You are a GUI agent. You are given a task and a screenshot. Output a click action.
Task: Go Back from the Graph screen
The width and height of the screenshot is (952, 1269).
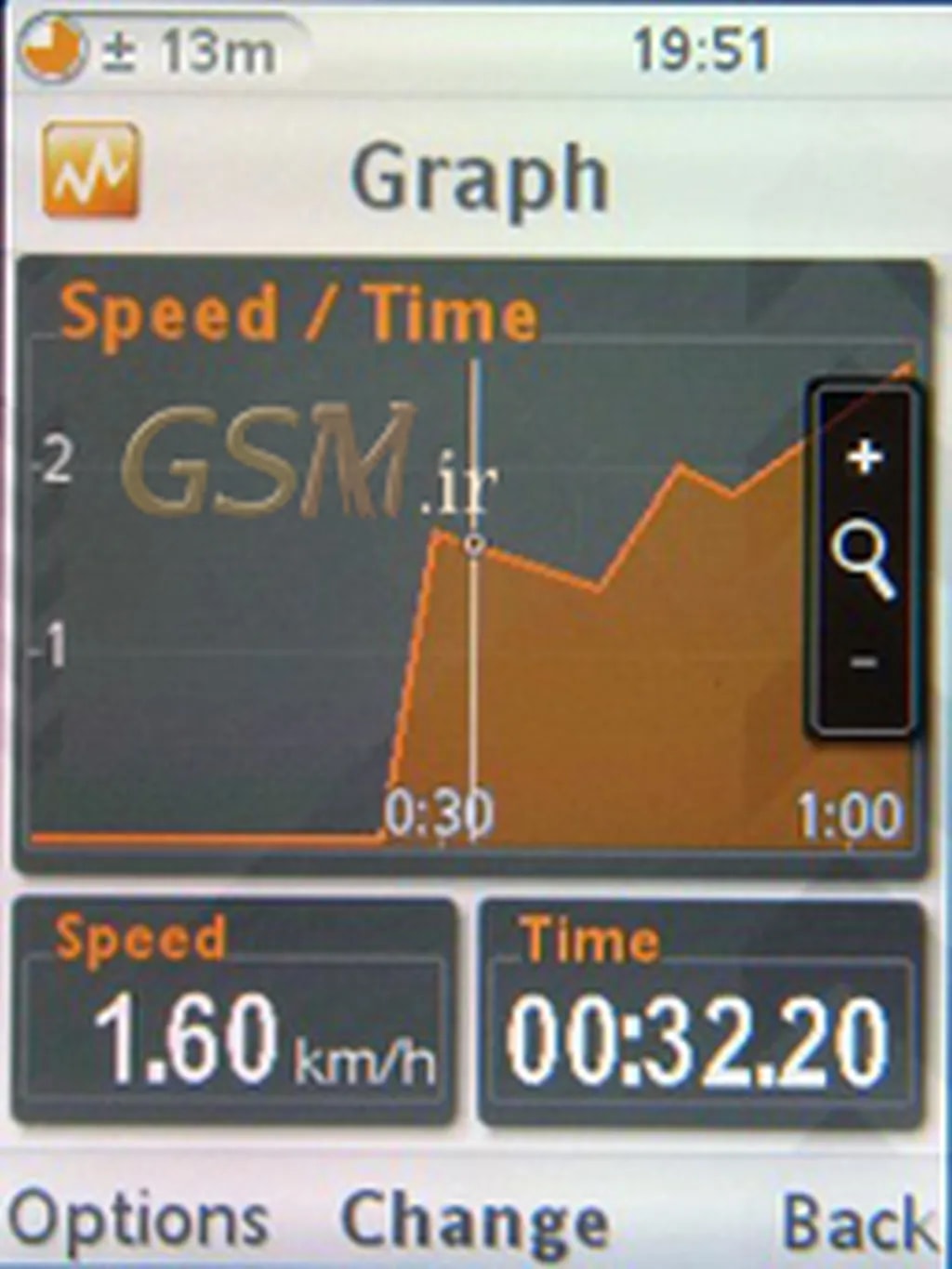[857, 1223]
